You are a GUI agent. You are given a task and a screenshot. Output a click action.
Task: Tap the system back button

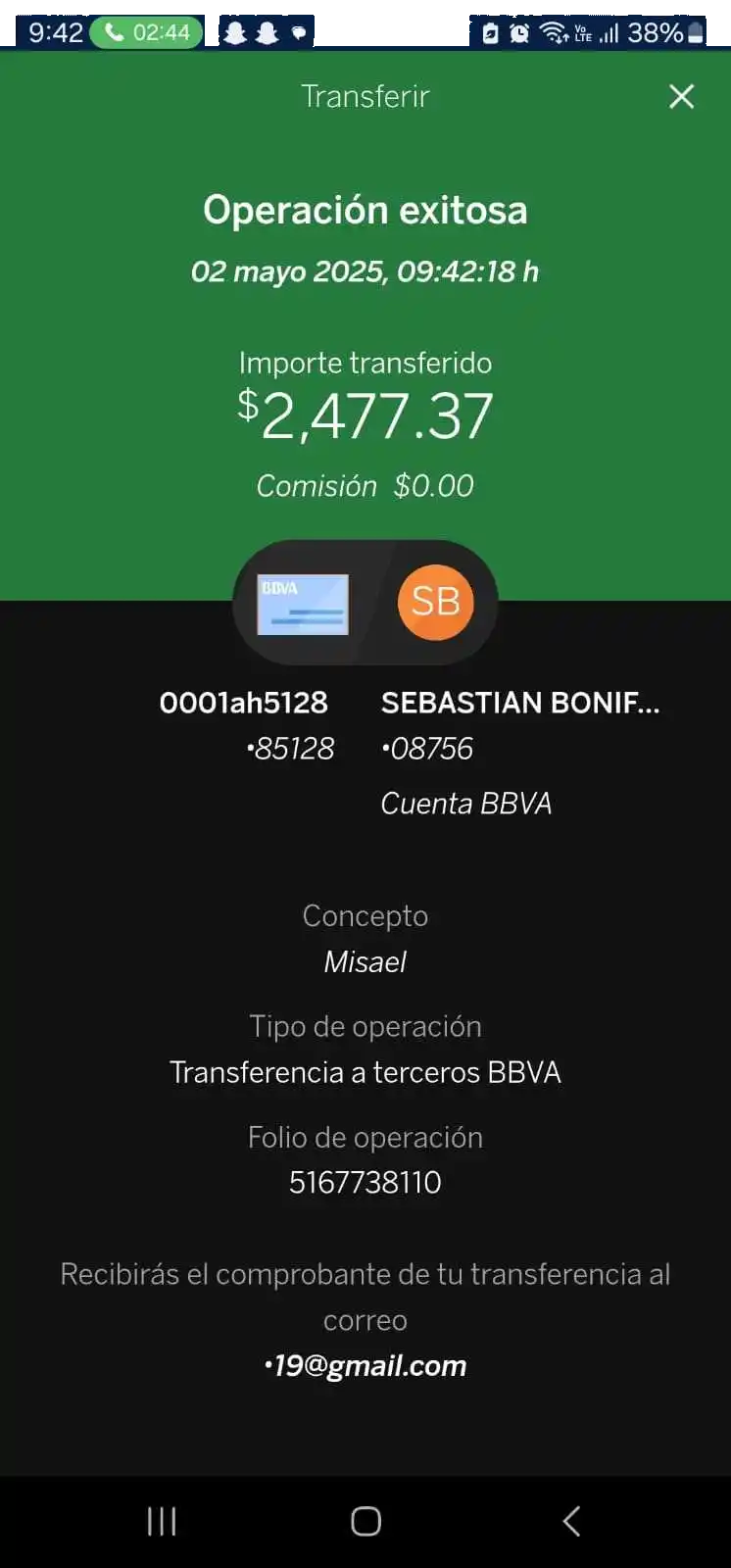[571, 1521]
